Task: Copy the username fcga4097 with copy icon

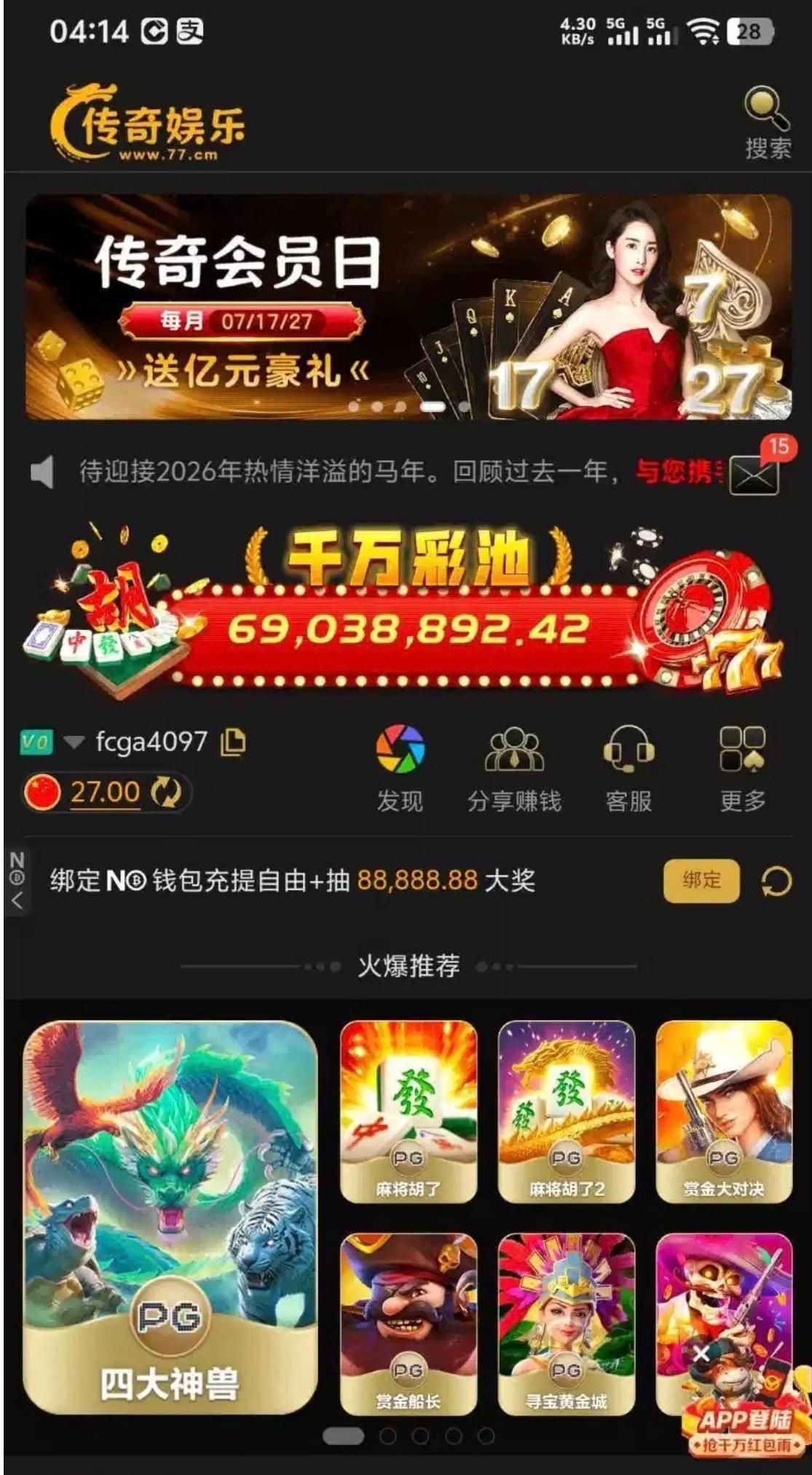Action: coord(232,740)
